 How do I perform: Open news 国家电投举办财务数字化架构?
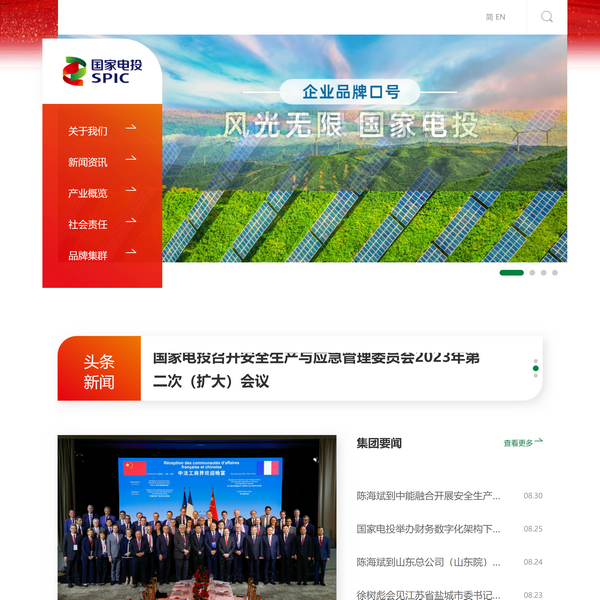[x=428, y=529]
